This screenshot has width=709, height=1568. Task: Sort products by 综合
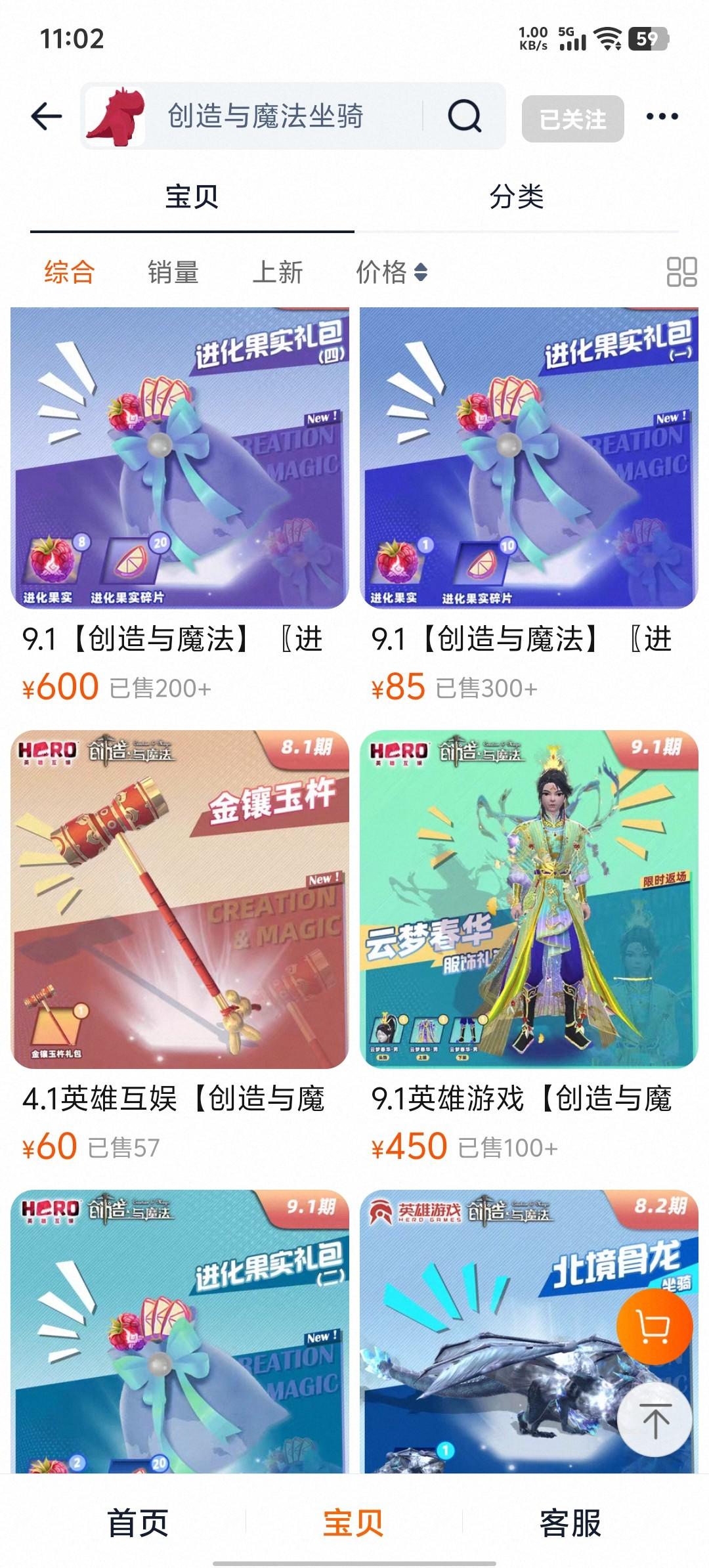[70, 271]
